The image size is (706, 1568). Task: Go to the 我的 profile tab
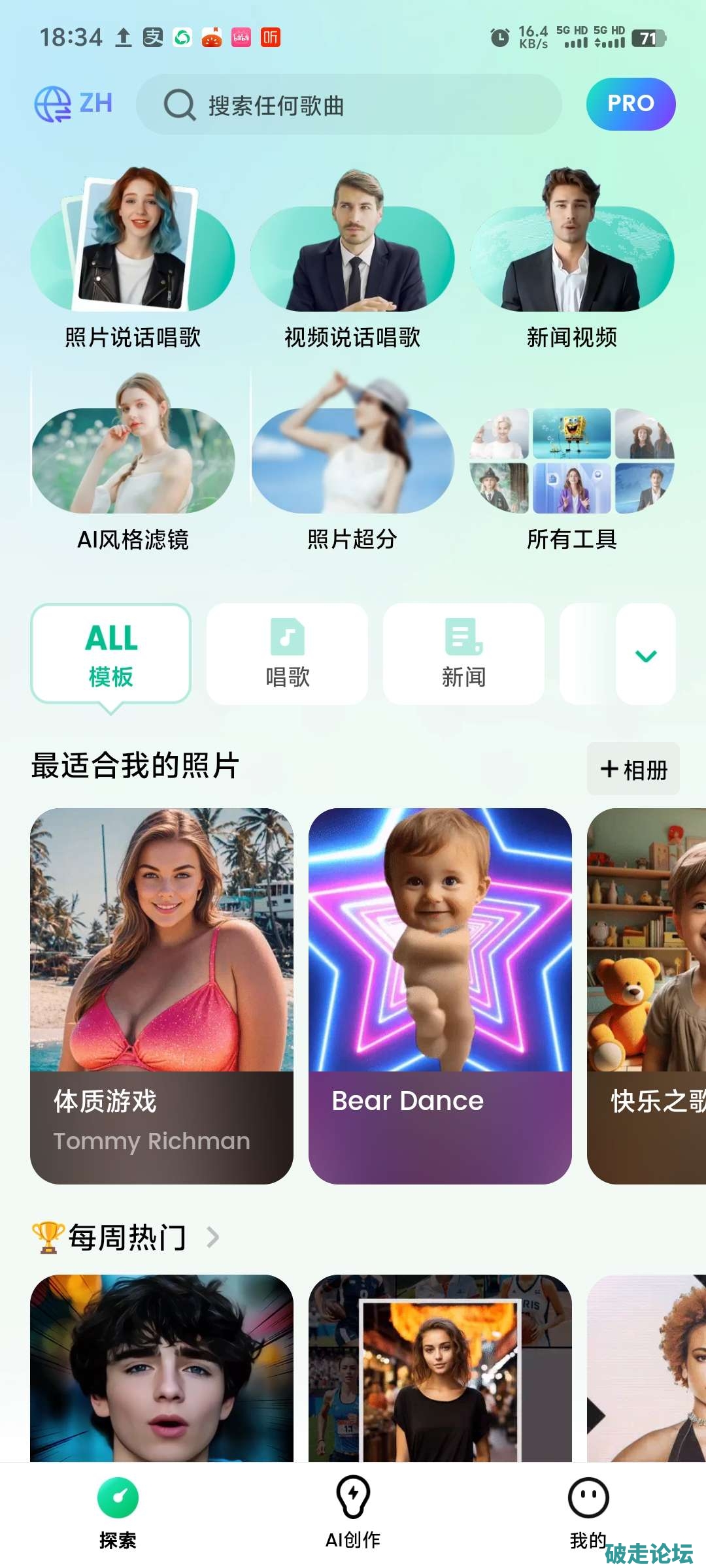click(588, 1513)
